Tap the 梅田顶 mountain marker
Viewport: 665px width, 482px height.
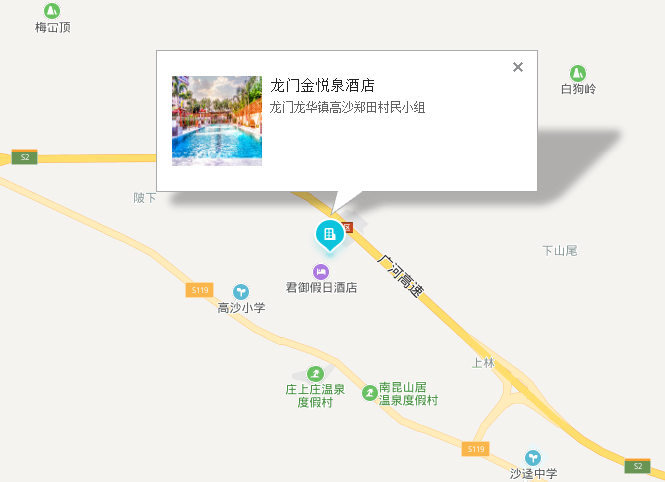53,11
